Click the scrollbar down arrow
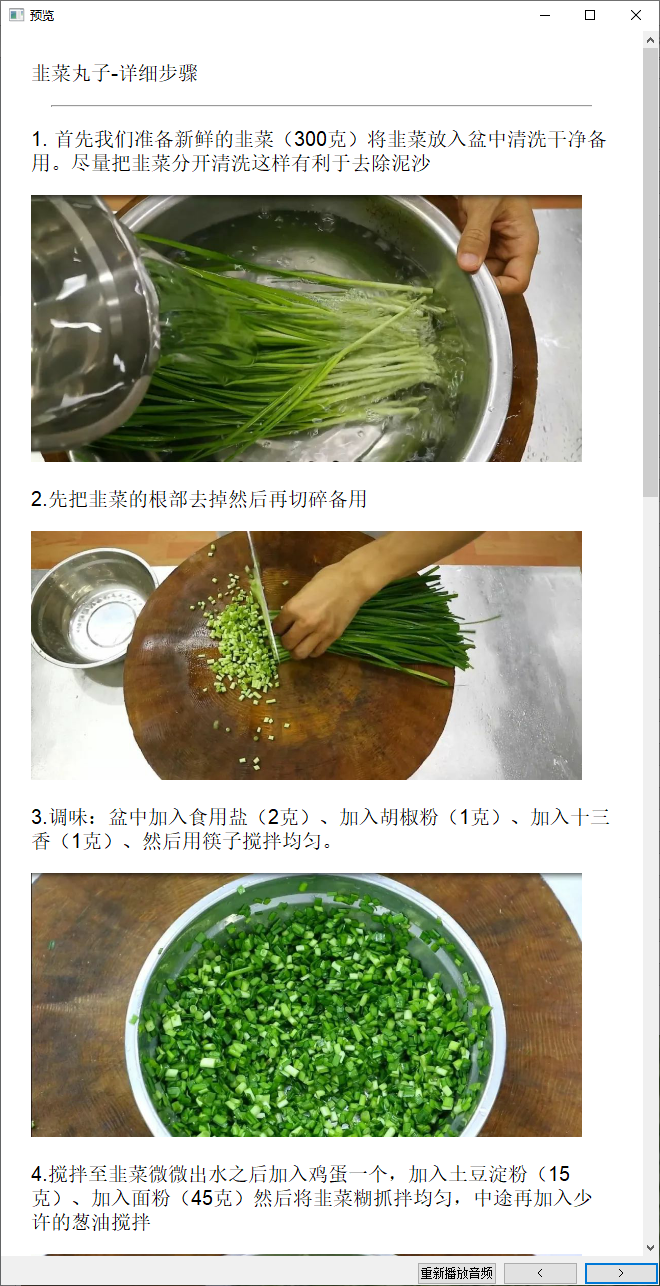Screen dimensions: 660x1286 pyautogui.click(x=651, y=1247)
